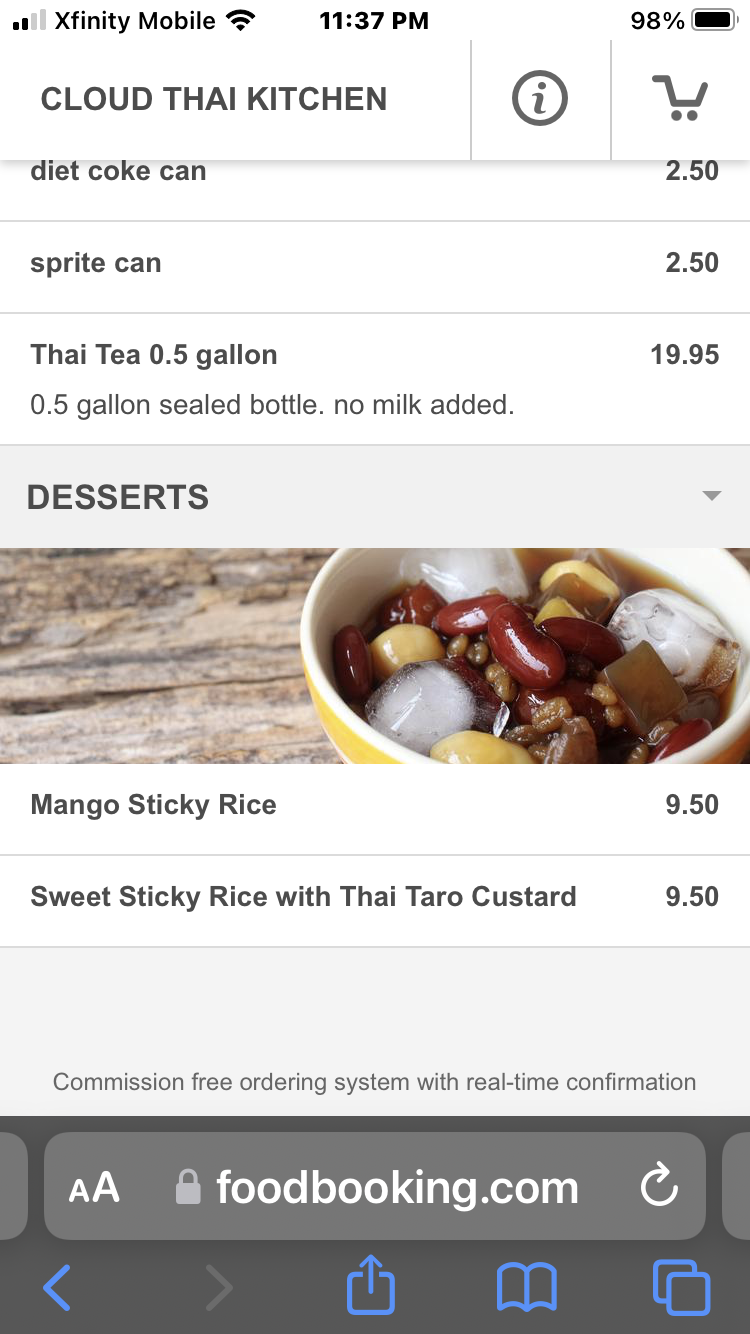Image resolution: width=750 pixels, height=1334 pixels.
Task: Select the sprite can item
Action: pos(374,264)
